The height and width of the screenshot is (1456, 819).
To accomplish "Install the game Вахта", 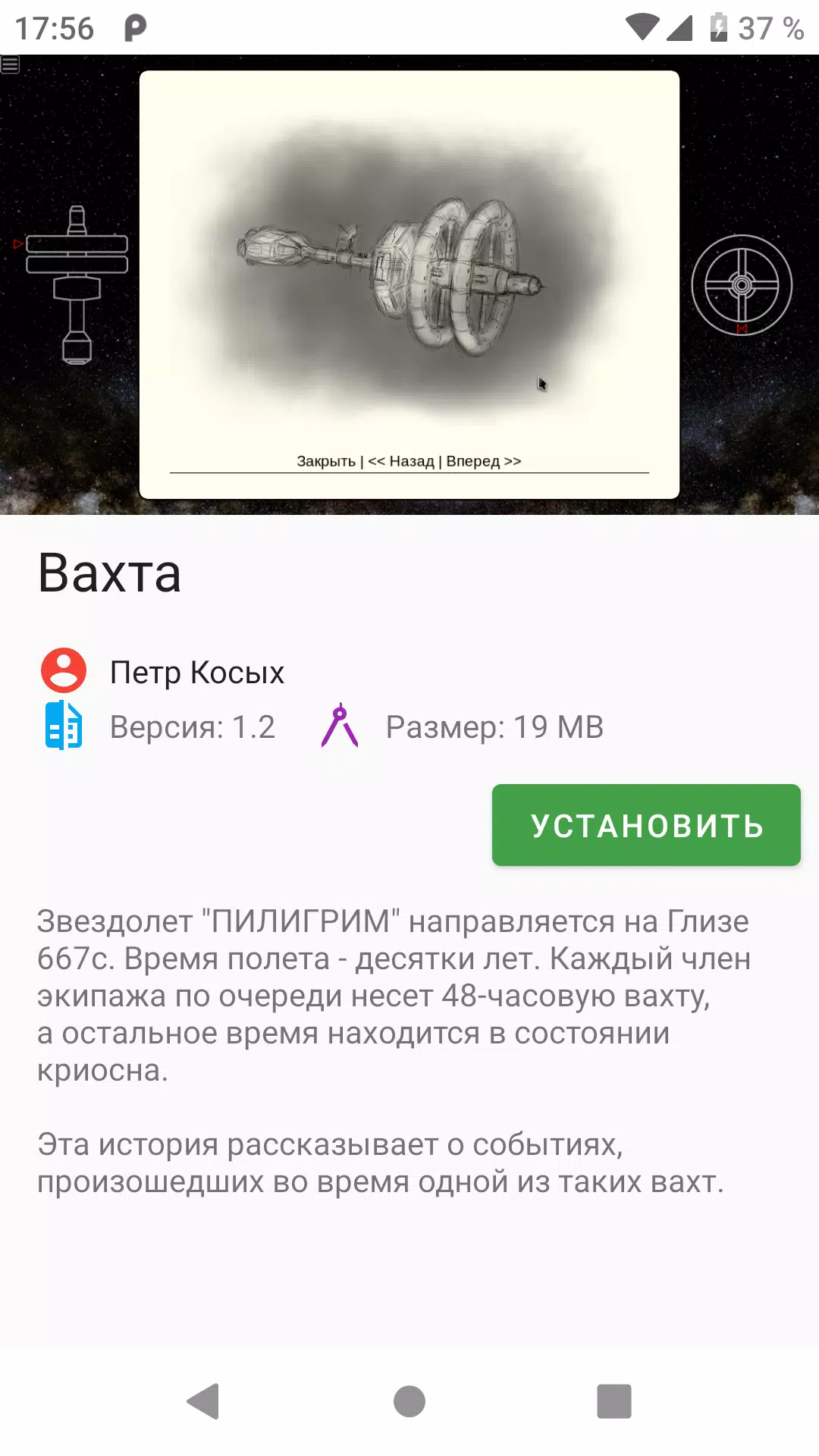I will pyautogui.click(x=646, y=825).
